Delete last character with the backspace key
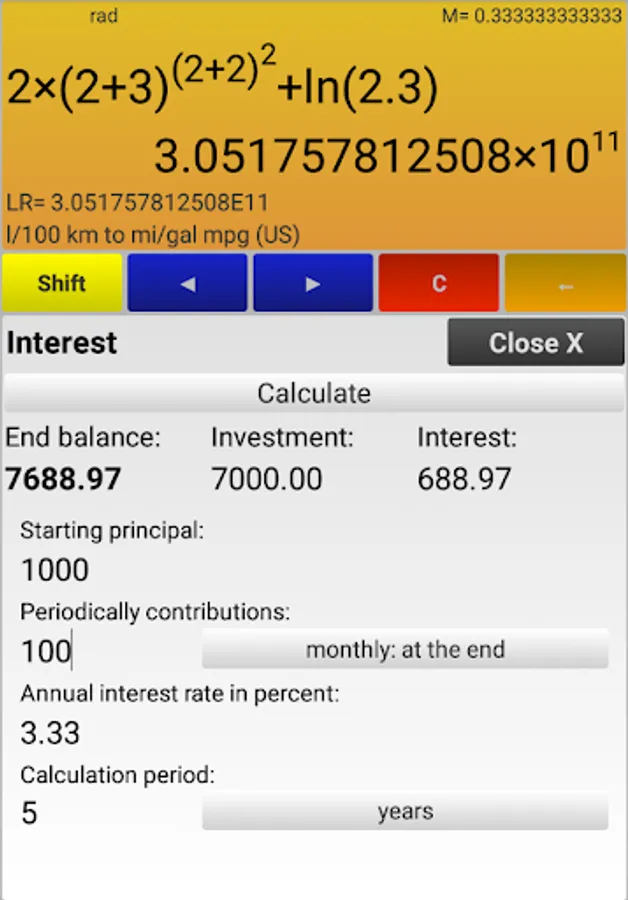Screen dimensions: 628x900 click(565, 283)
